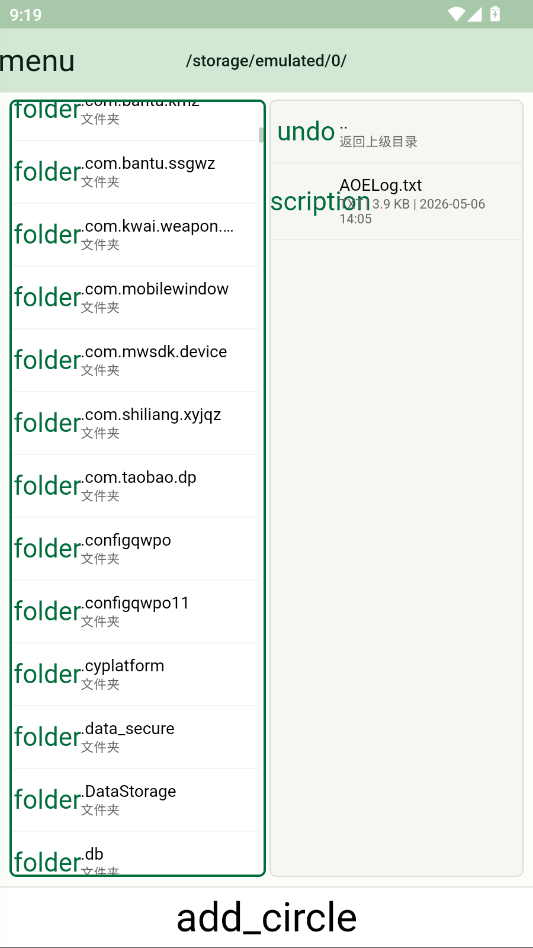Go back to the parent directory

396,132
